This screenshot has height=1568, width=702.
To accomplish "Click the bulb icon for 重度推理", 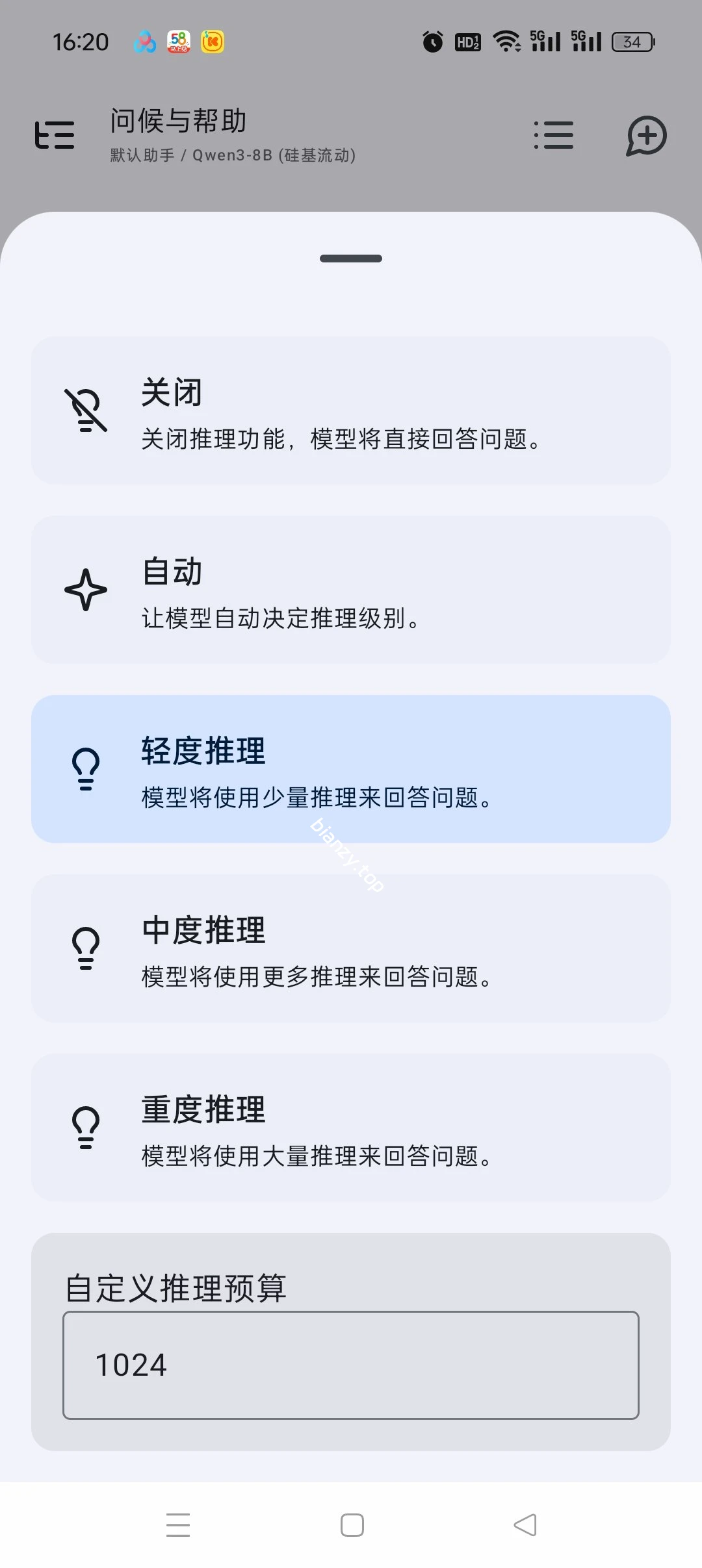I will [x=86, y=1128].
